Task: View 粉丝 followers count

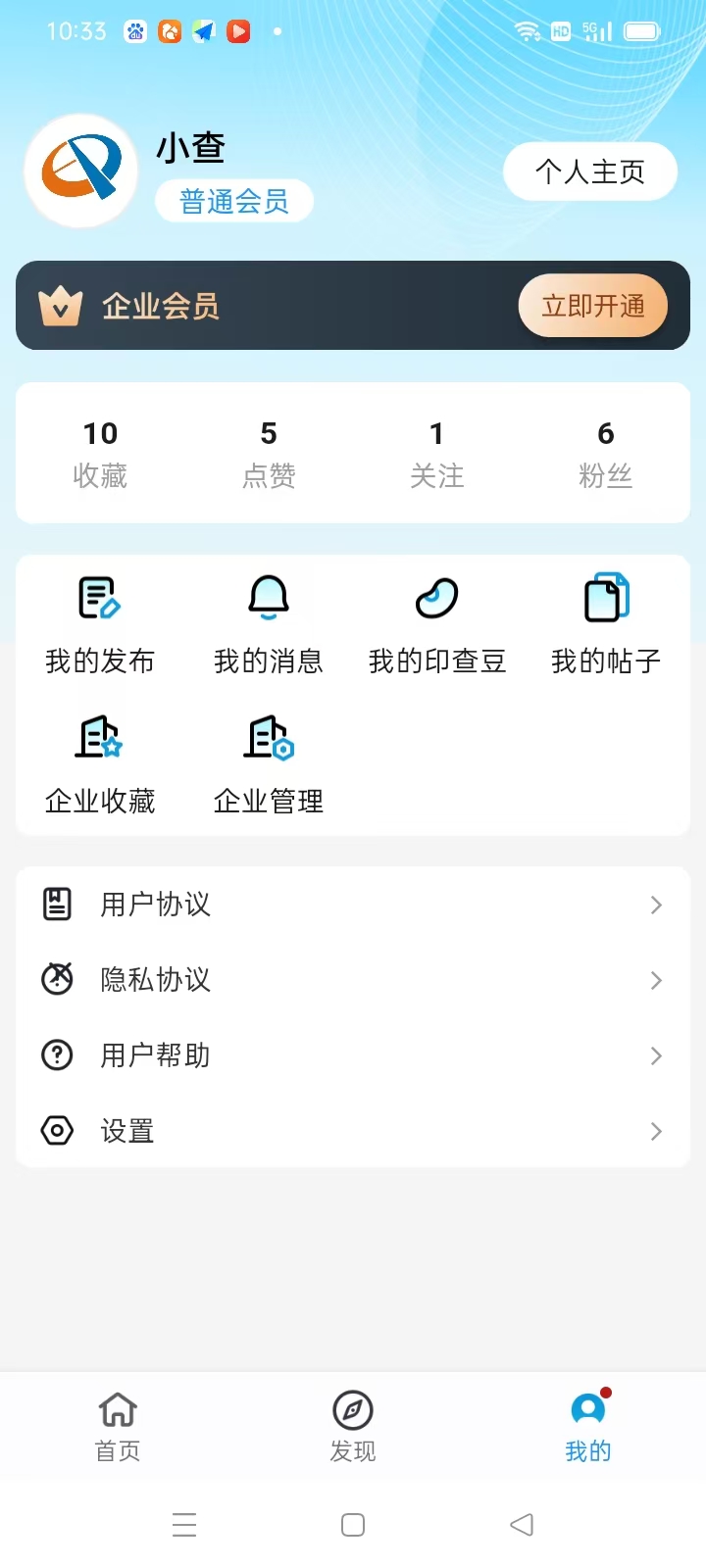Action: pos(605,453)
